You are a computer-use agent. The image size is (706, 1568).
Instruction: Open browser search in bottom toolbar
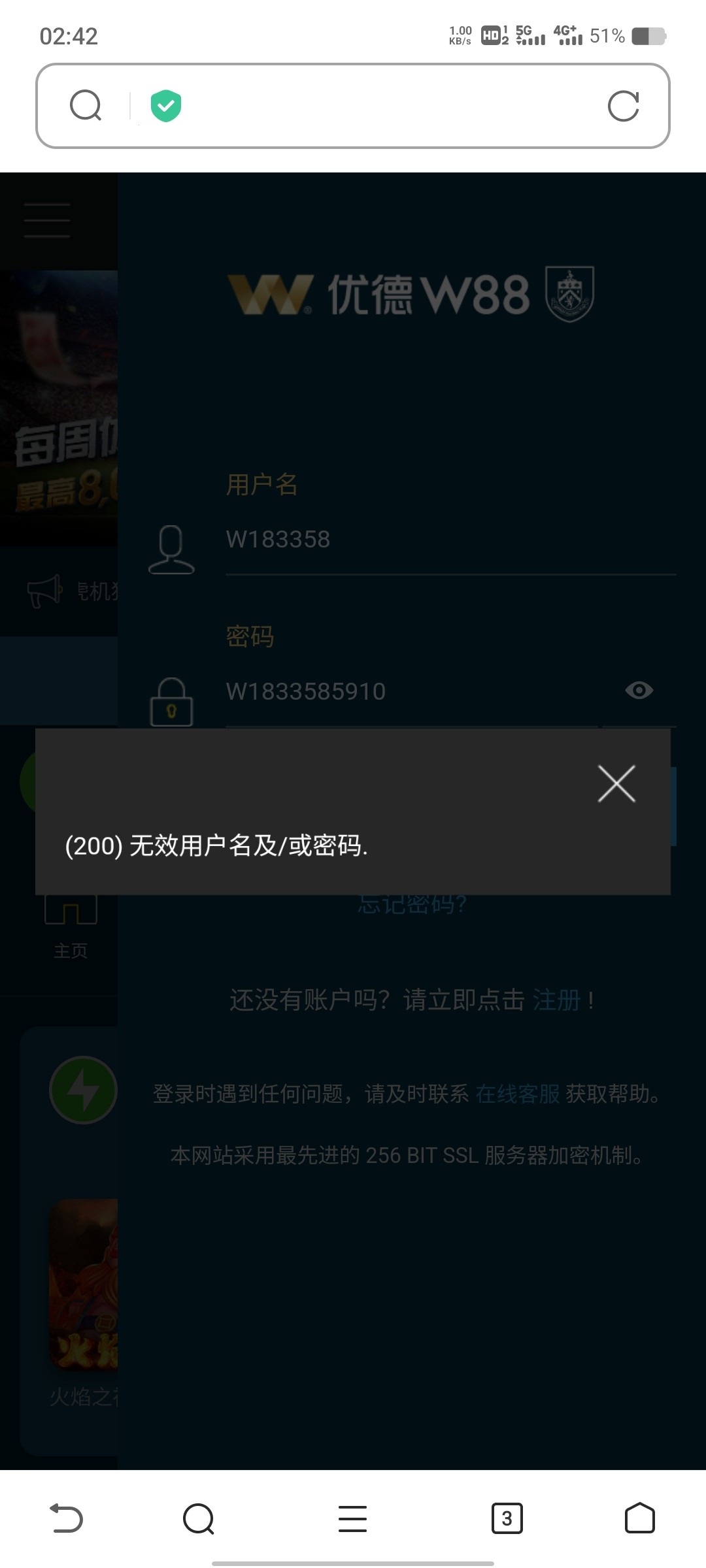(199, 1518)
